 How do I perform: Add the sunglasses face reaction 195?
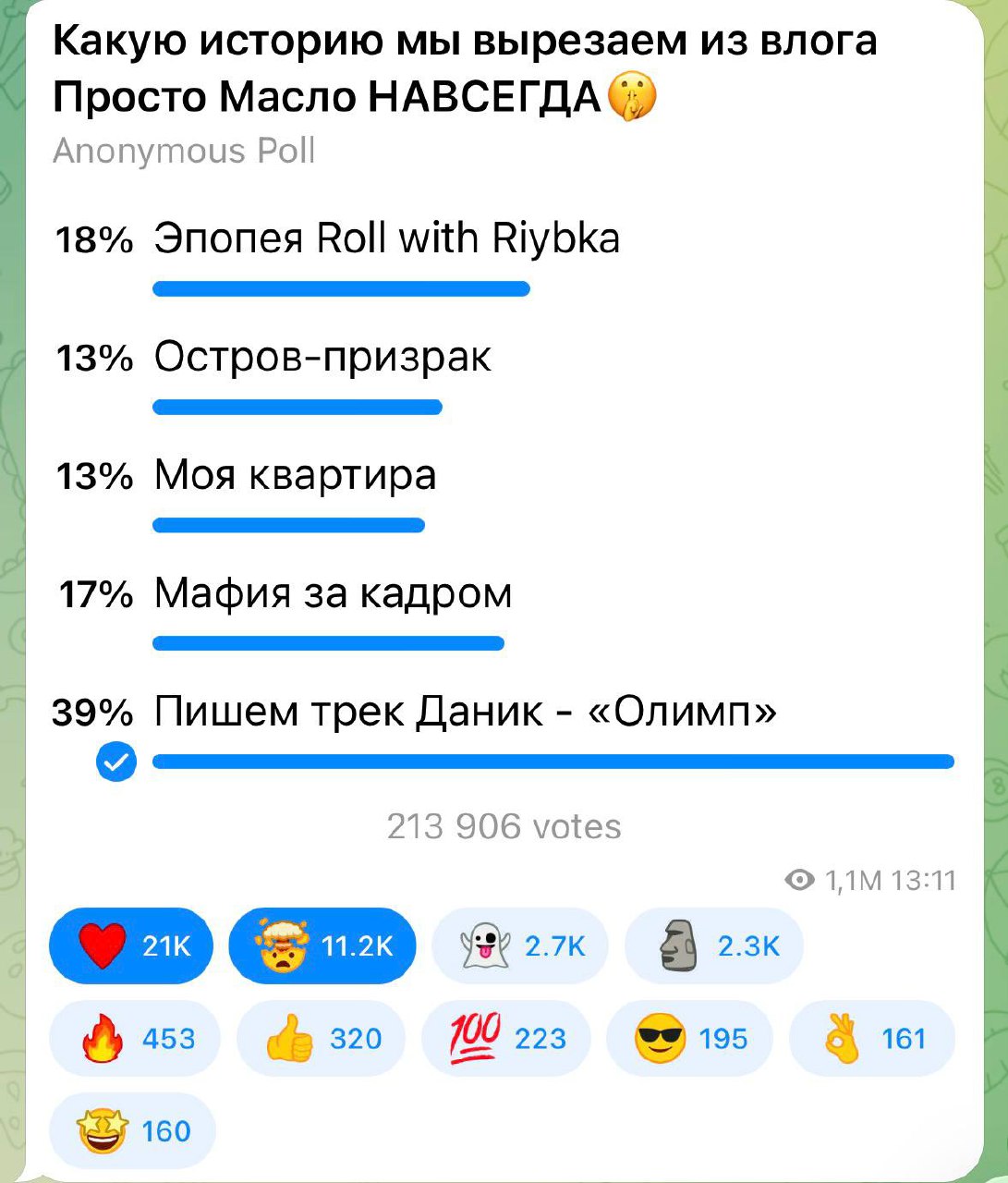tap(688, 1038)
